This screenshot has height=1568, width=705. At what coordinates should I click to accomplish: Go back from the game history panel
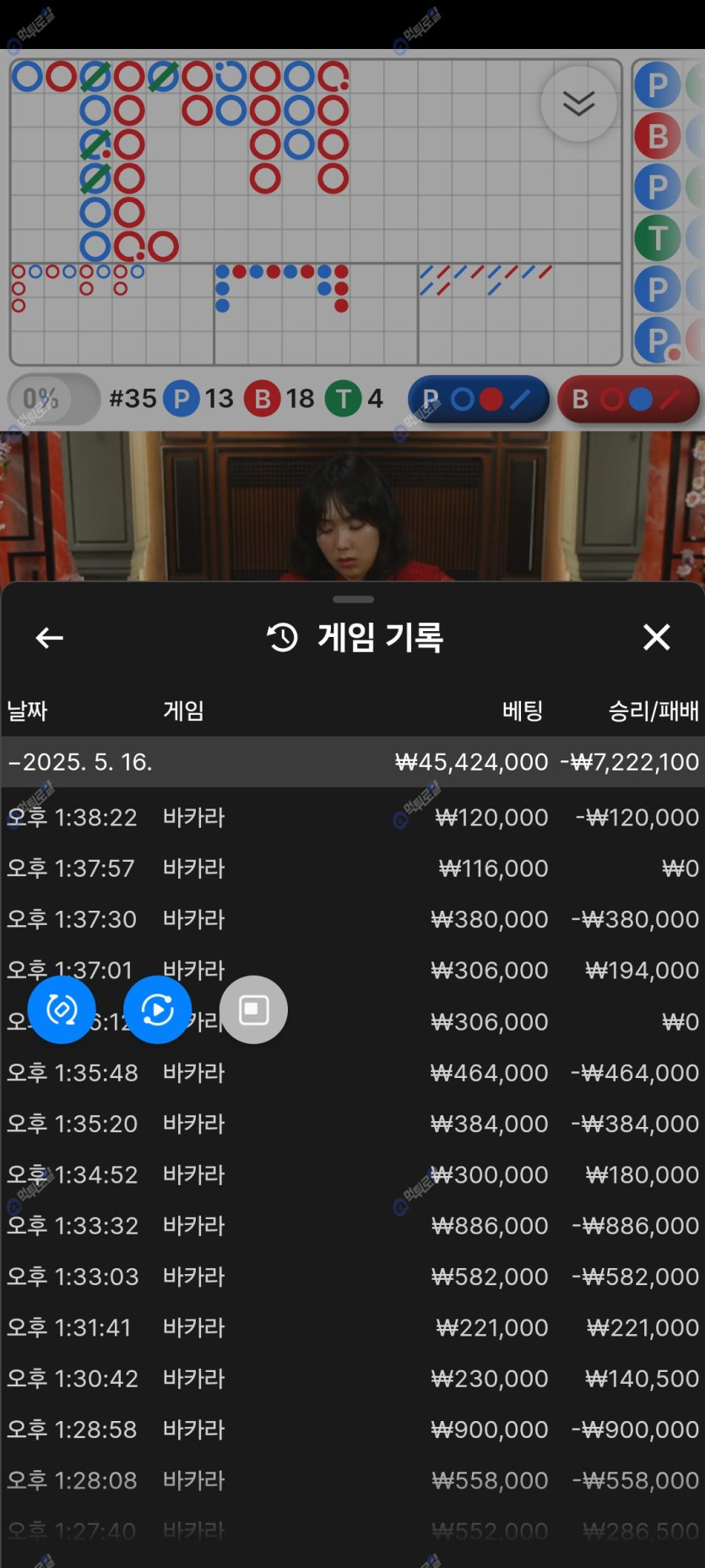click(50, 638)
